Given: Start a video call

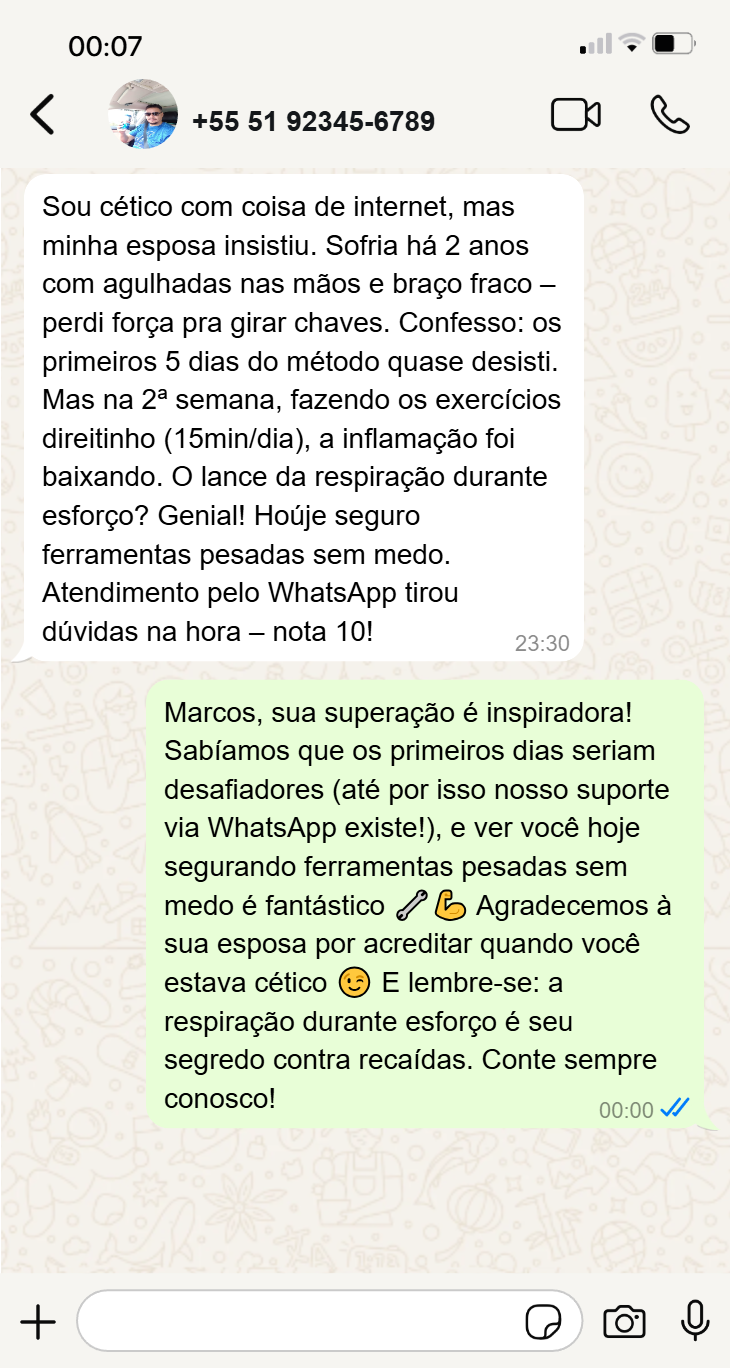Looking at the screenshot, I should point(576,115).
